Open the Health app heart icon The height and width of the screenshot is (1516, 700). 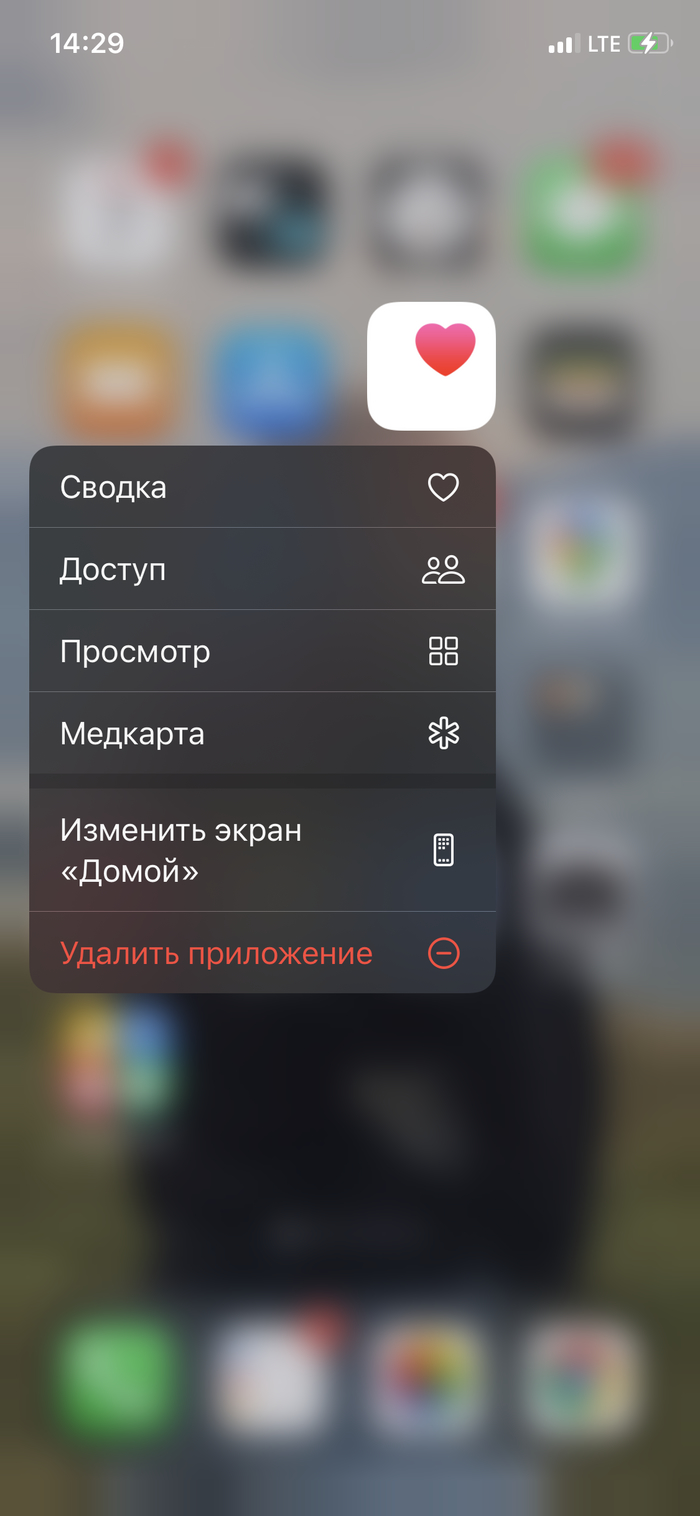[x=432, y=366]
